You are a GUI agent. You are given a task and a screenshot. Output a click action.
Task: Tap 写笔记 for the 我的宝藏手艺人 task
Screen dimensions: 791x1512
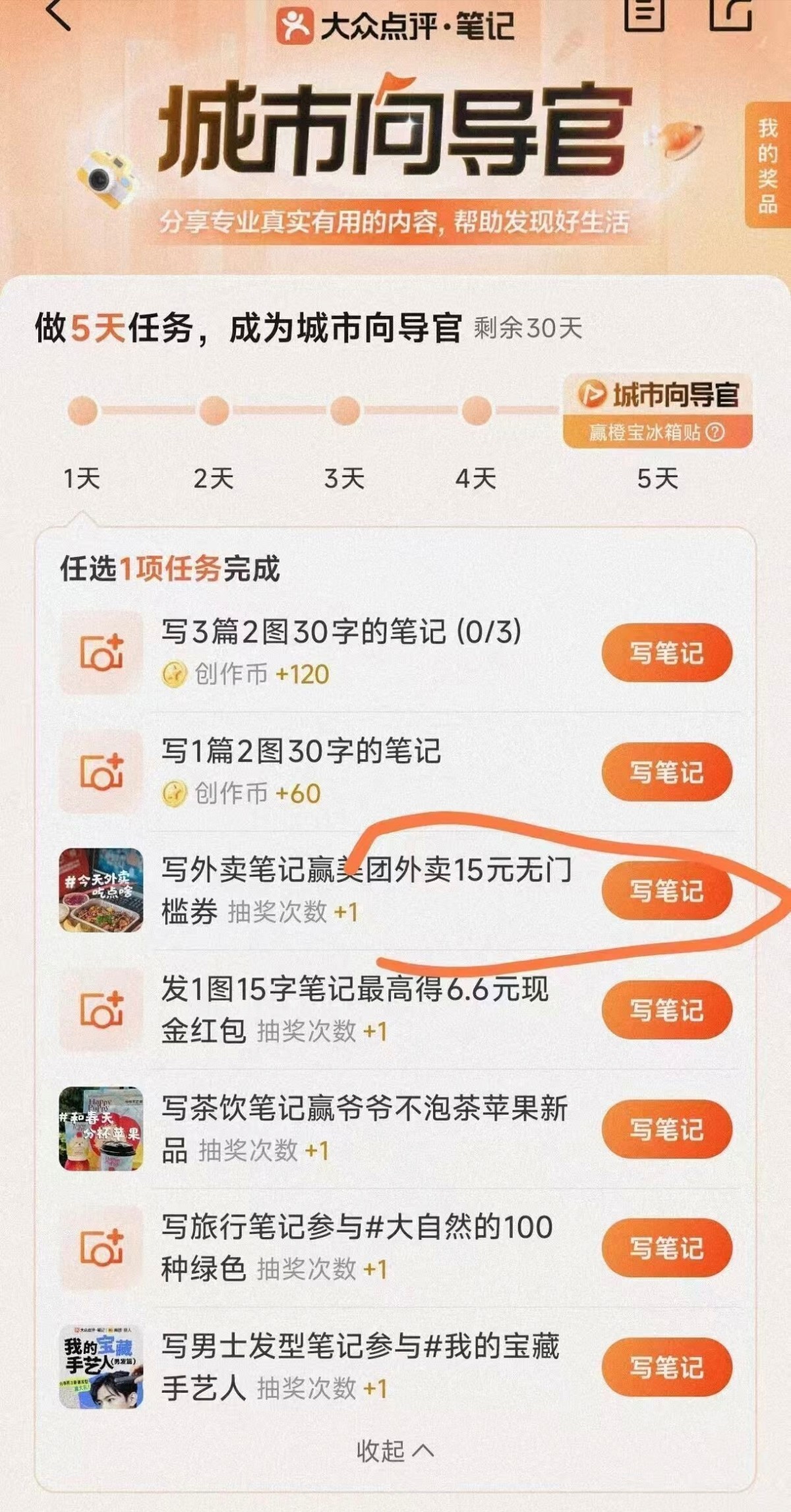pyautogui.click(x=666, y=1367)
